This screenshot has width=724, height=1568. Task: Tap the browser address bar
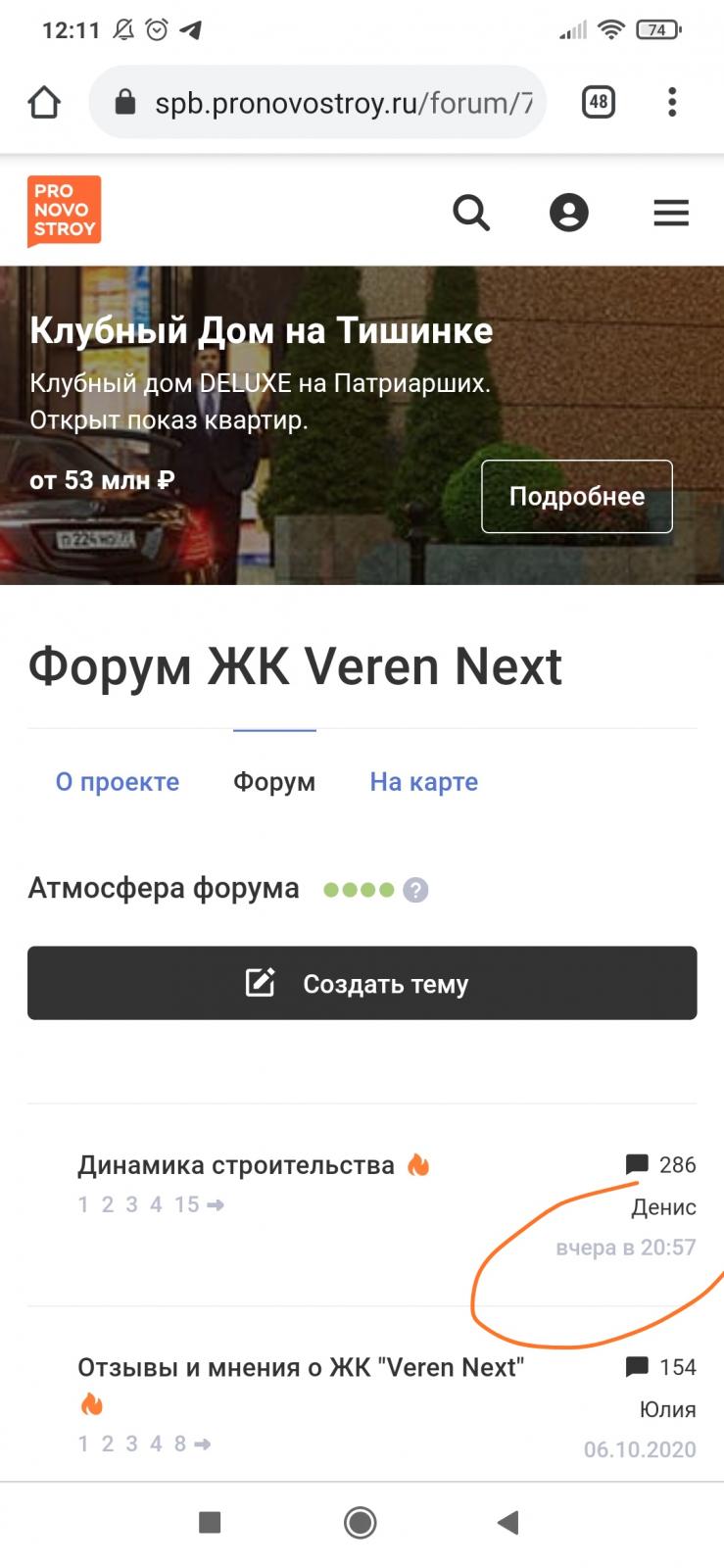pos(317,102)
